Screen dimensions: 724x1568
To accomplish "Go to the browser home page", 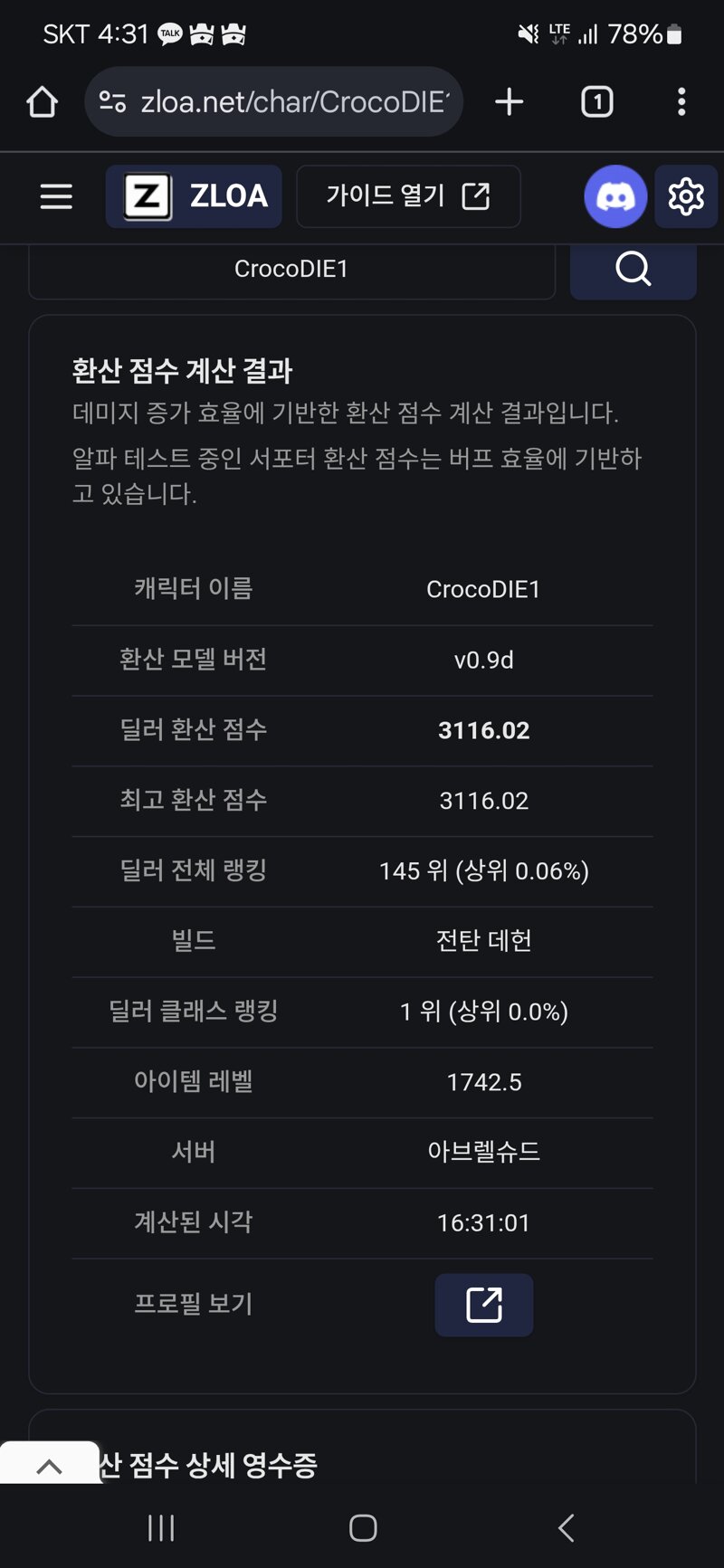I will point(43,101).
